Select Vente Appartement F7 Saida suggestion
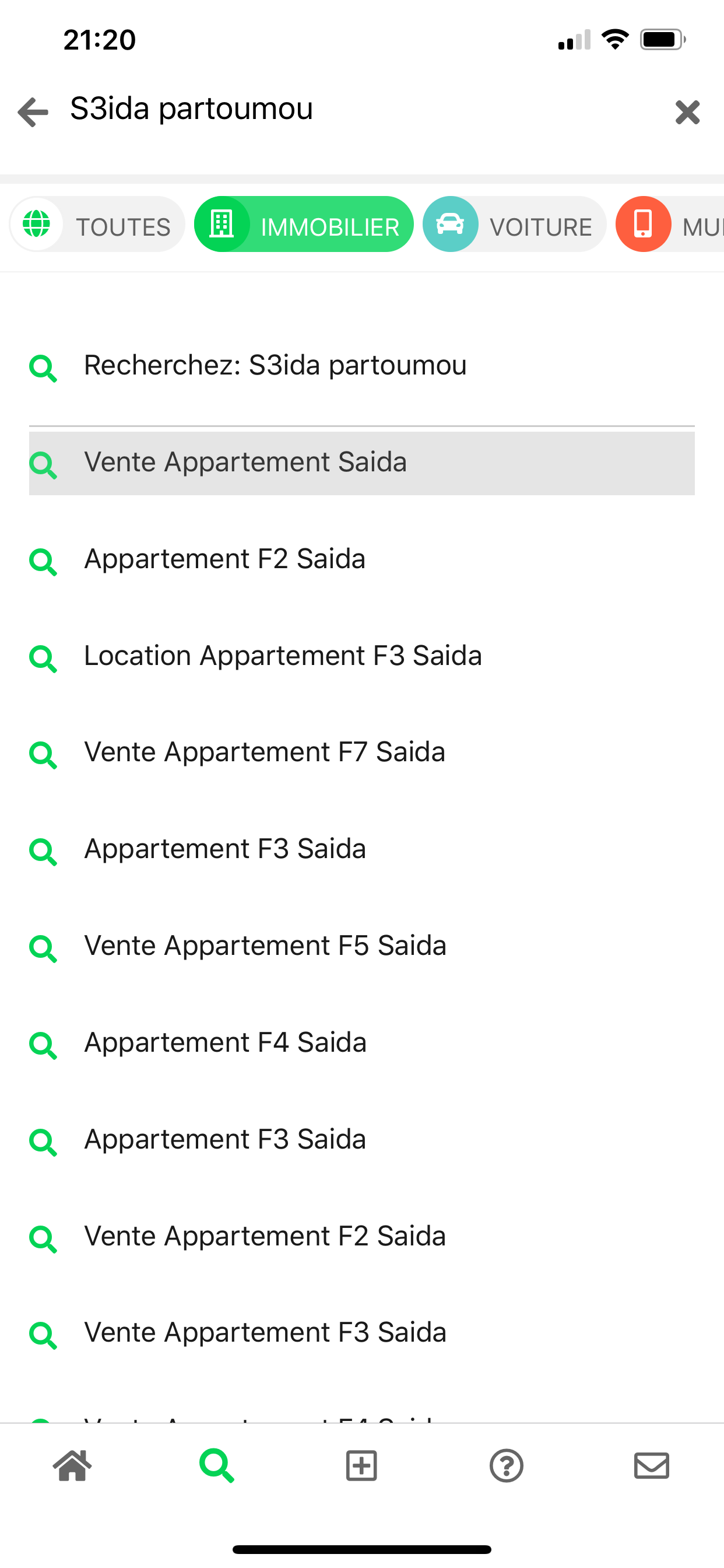 point(265,753)
